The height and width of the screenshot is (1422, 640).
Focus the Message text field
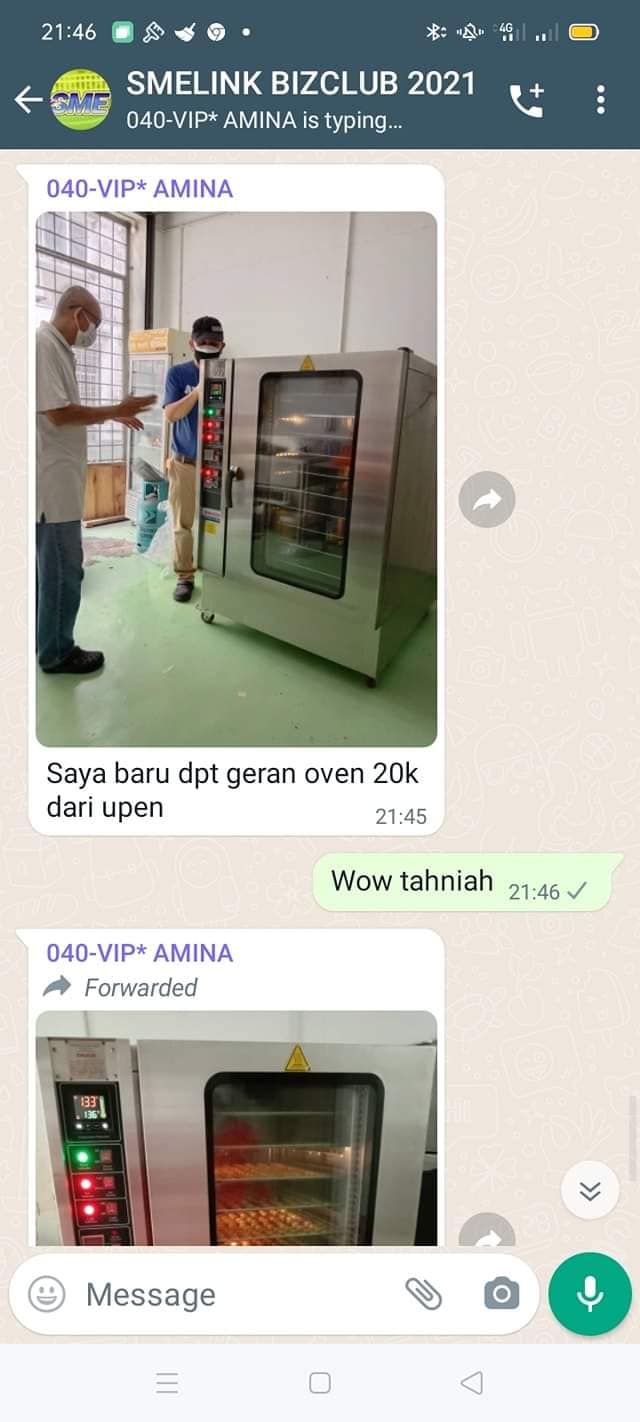pos(230,1294)
